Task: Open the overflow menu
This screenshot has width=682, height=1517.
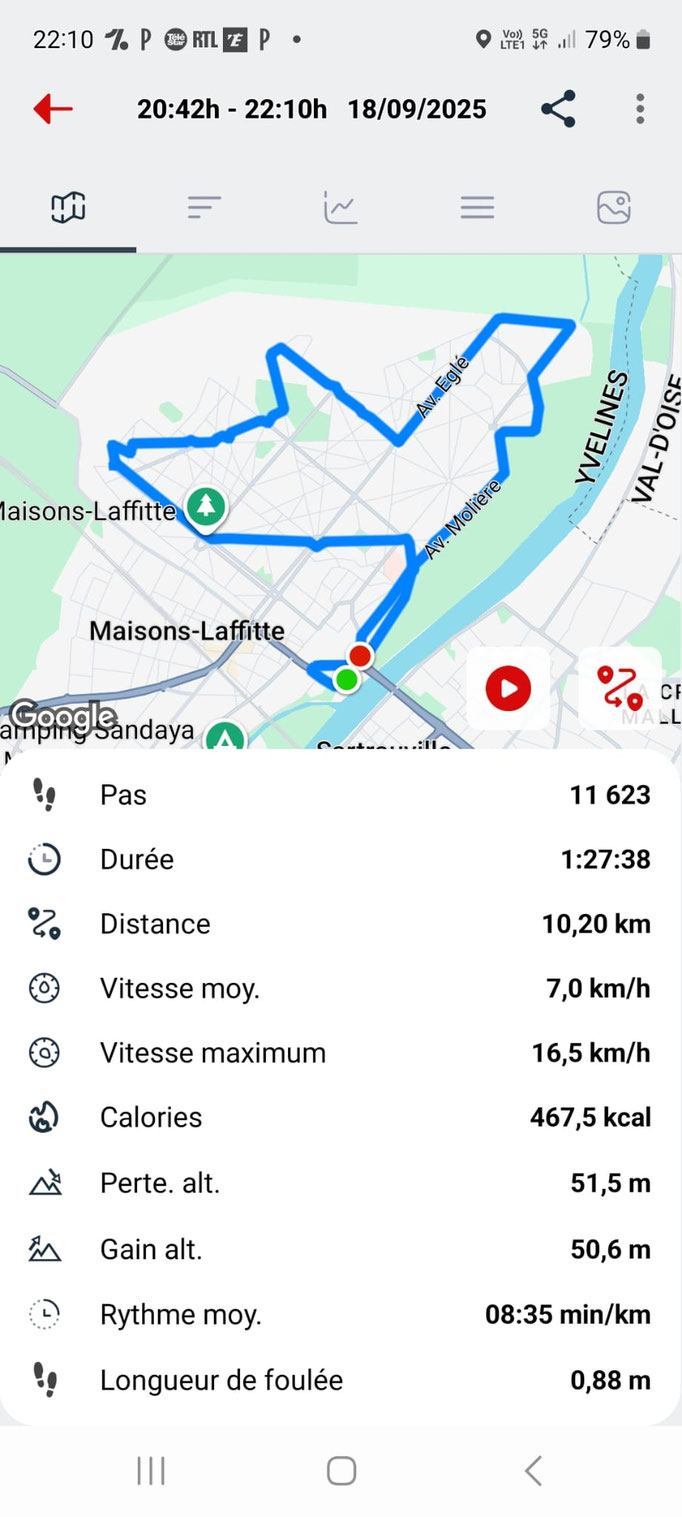Action: (x=640, y=109)
